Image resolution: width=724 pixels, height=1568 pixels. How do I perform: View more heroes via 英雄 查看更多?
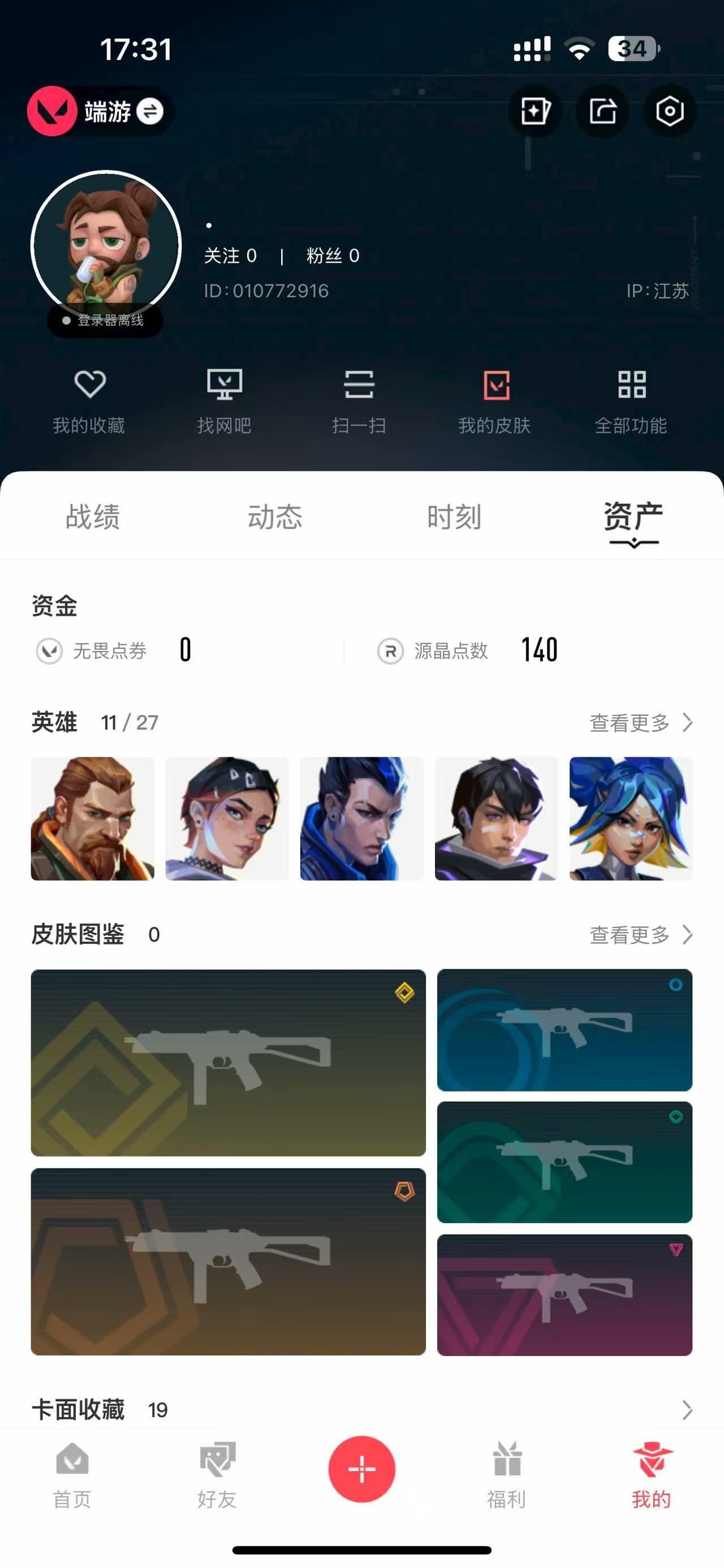[641, 722]
